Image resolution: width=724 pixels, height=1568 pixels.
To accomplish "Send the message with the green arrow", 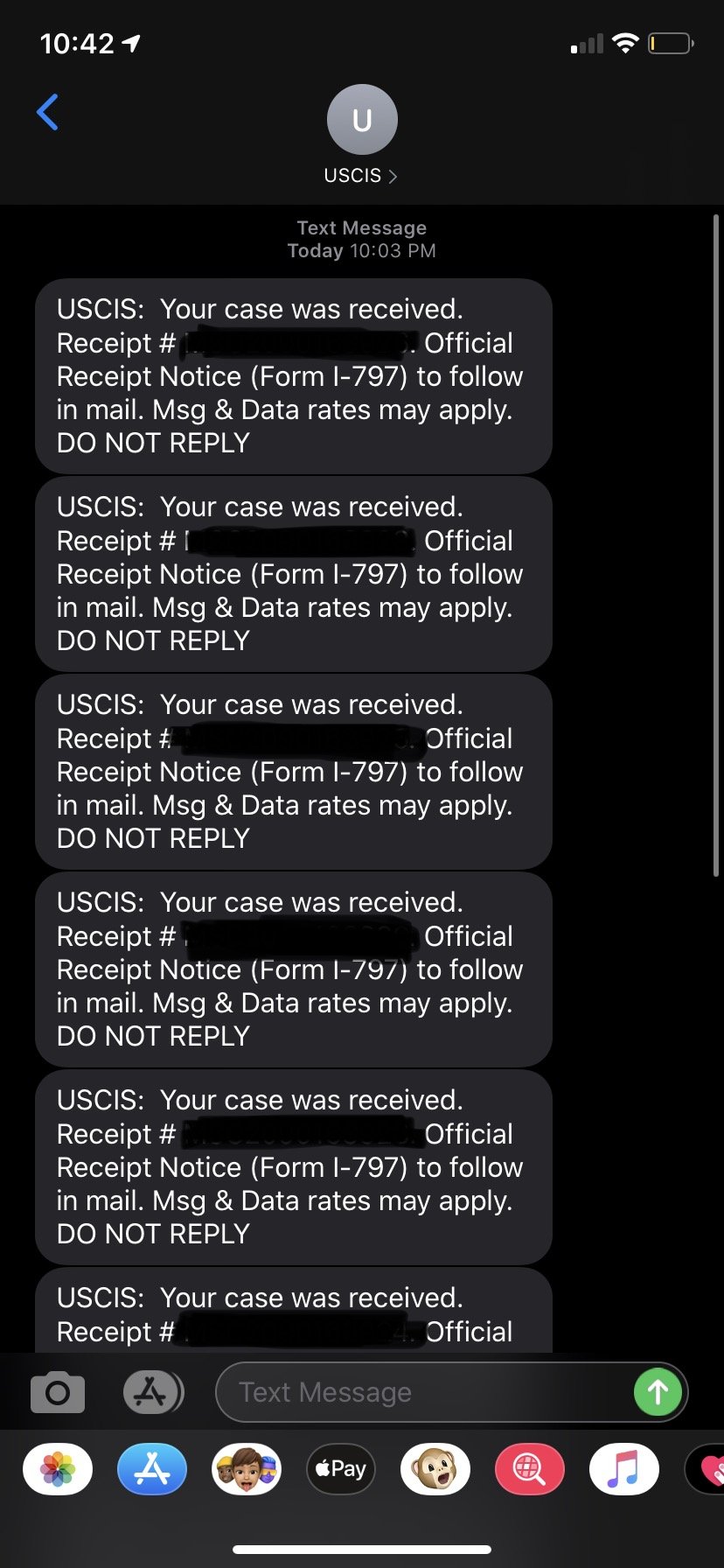I will [658, 1392].
